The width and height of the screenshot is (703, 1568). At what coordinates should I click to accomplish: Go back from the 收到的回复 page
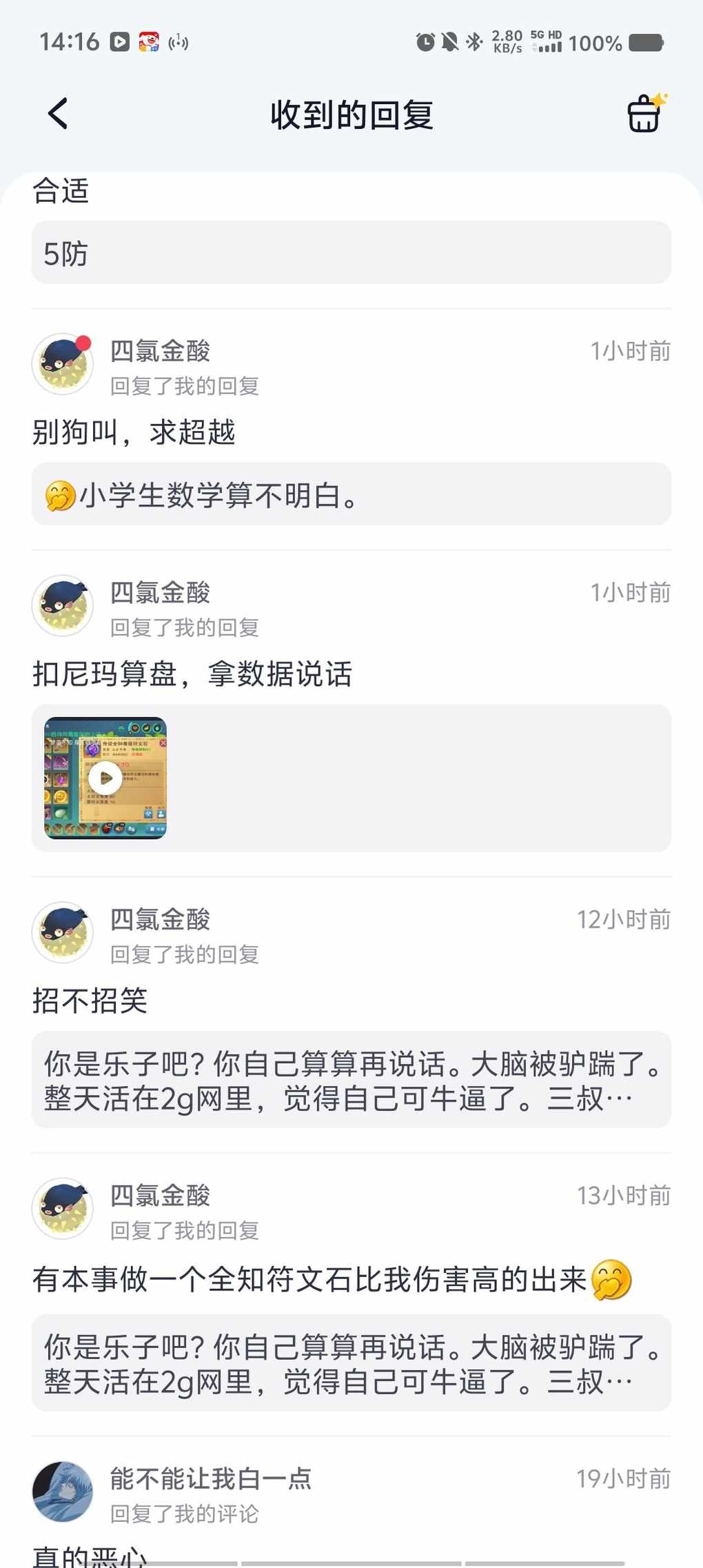(x=59, y=114)
